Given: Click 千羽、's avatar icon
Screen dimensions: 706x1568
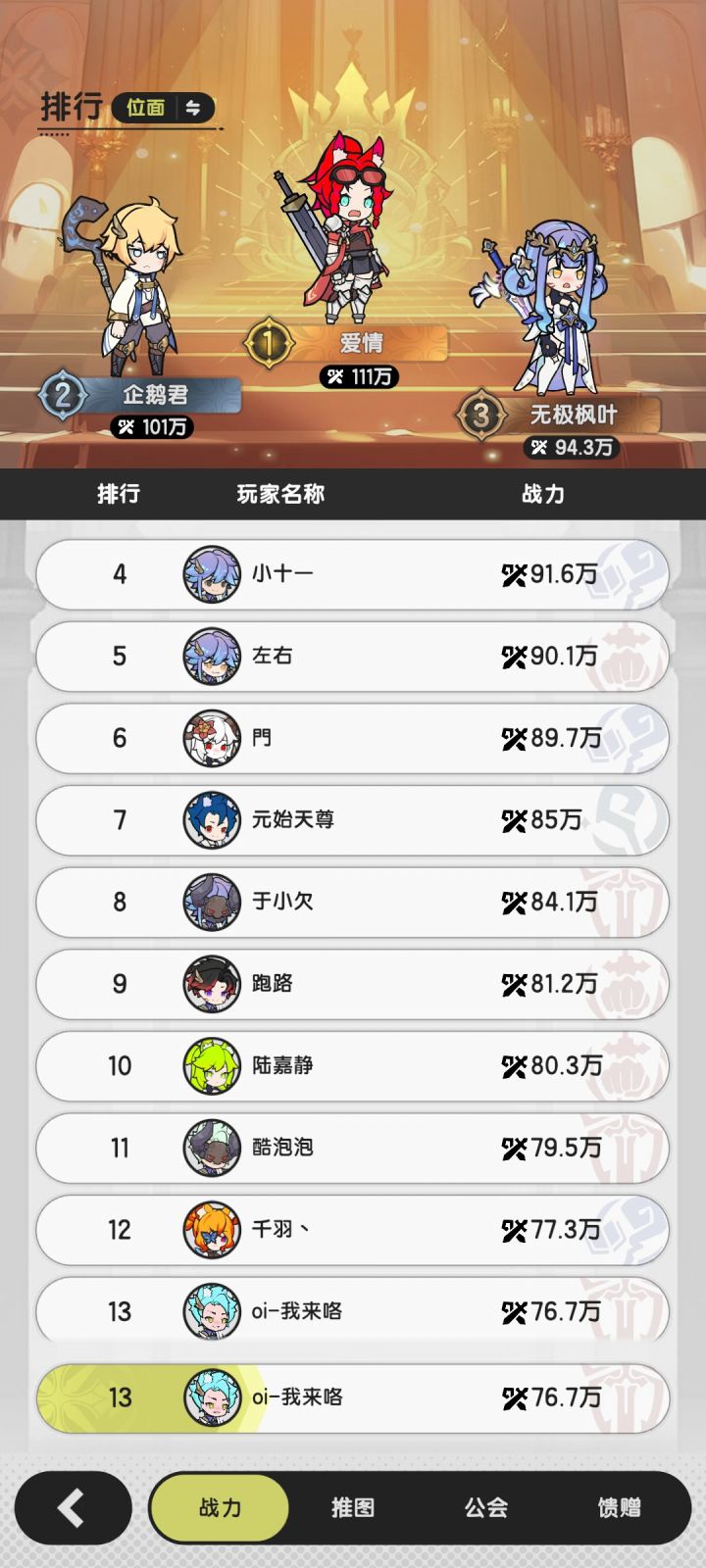Looking at the screenshot, I should 212,1230.
